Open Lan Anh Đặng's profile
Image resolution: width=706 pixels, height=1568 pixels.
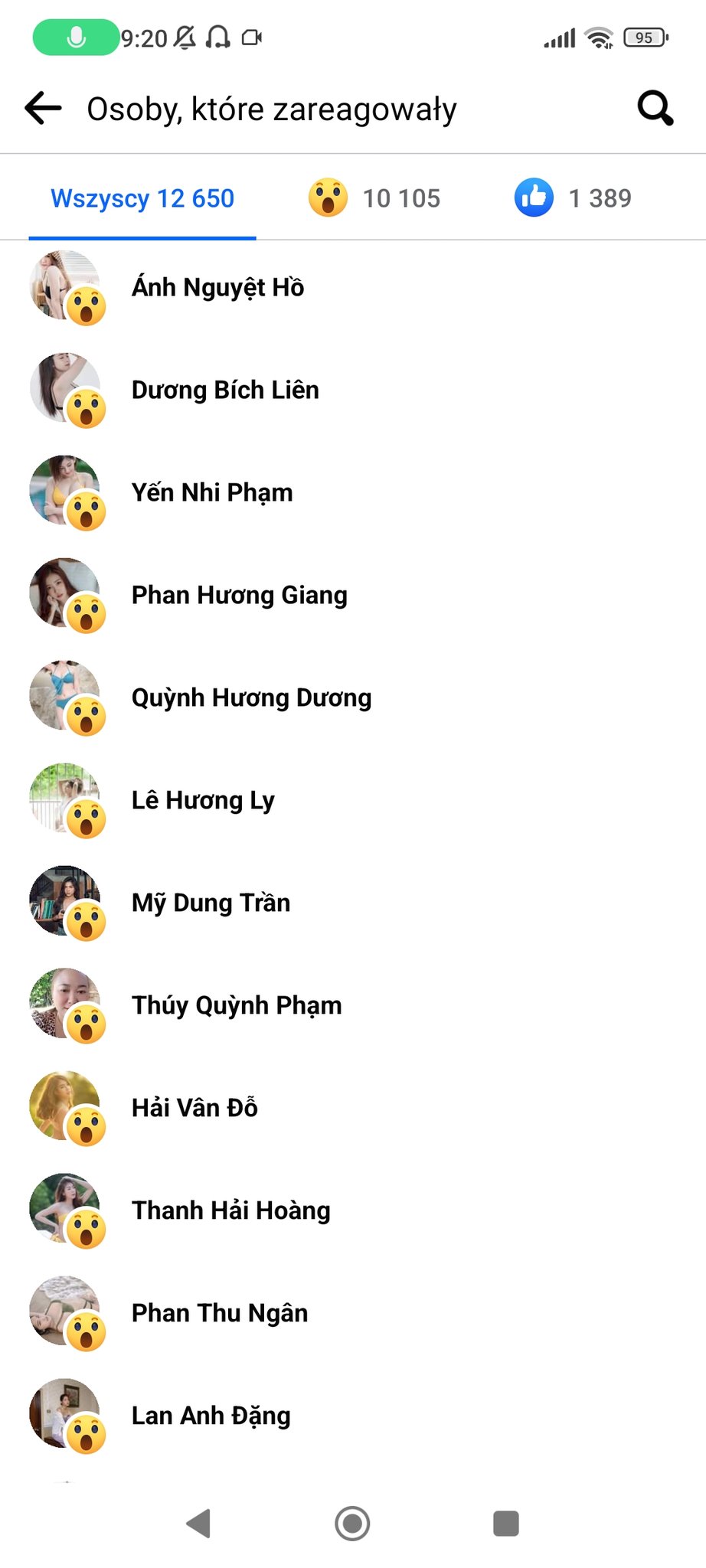click(211, 1416)
